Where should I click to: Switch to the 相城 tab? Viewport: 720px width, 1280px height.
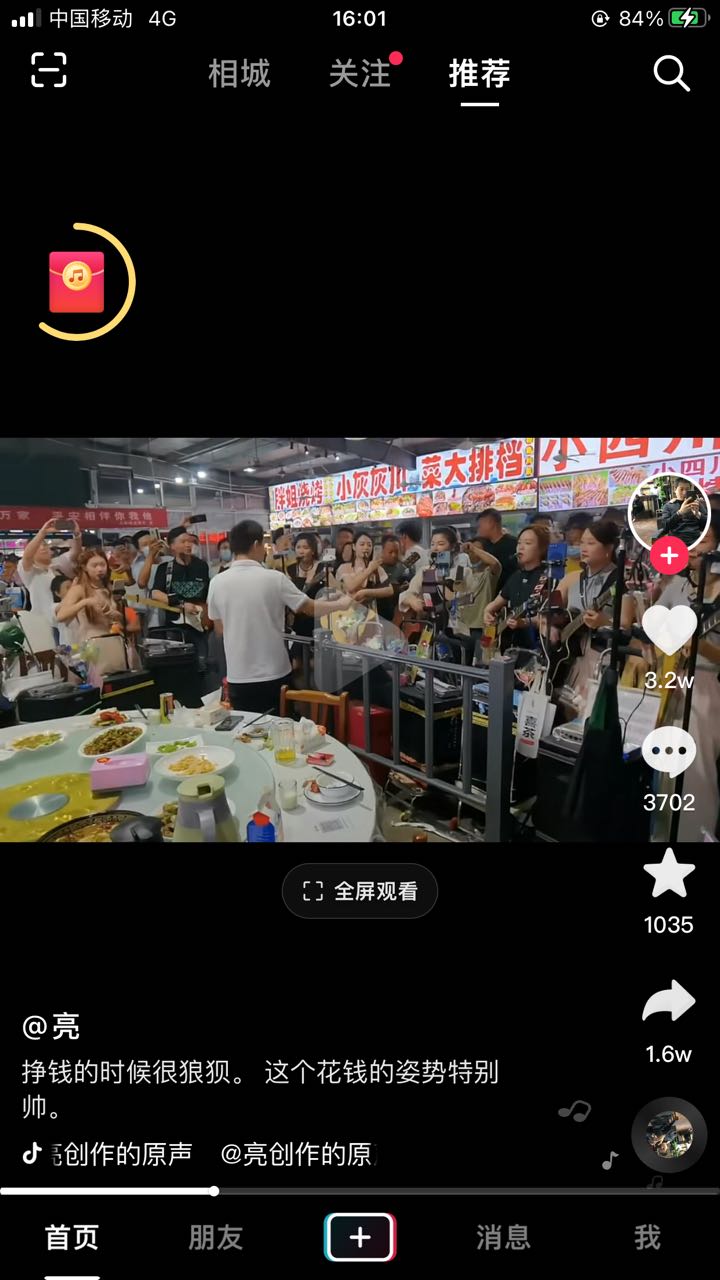point(239,73)
